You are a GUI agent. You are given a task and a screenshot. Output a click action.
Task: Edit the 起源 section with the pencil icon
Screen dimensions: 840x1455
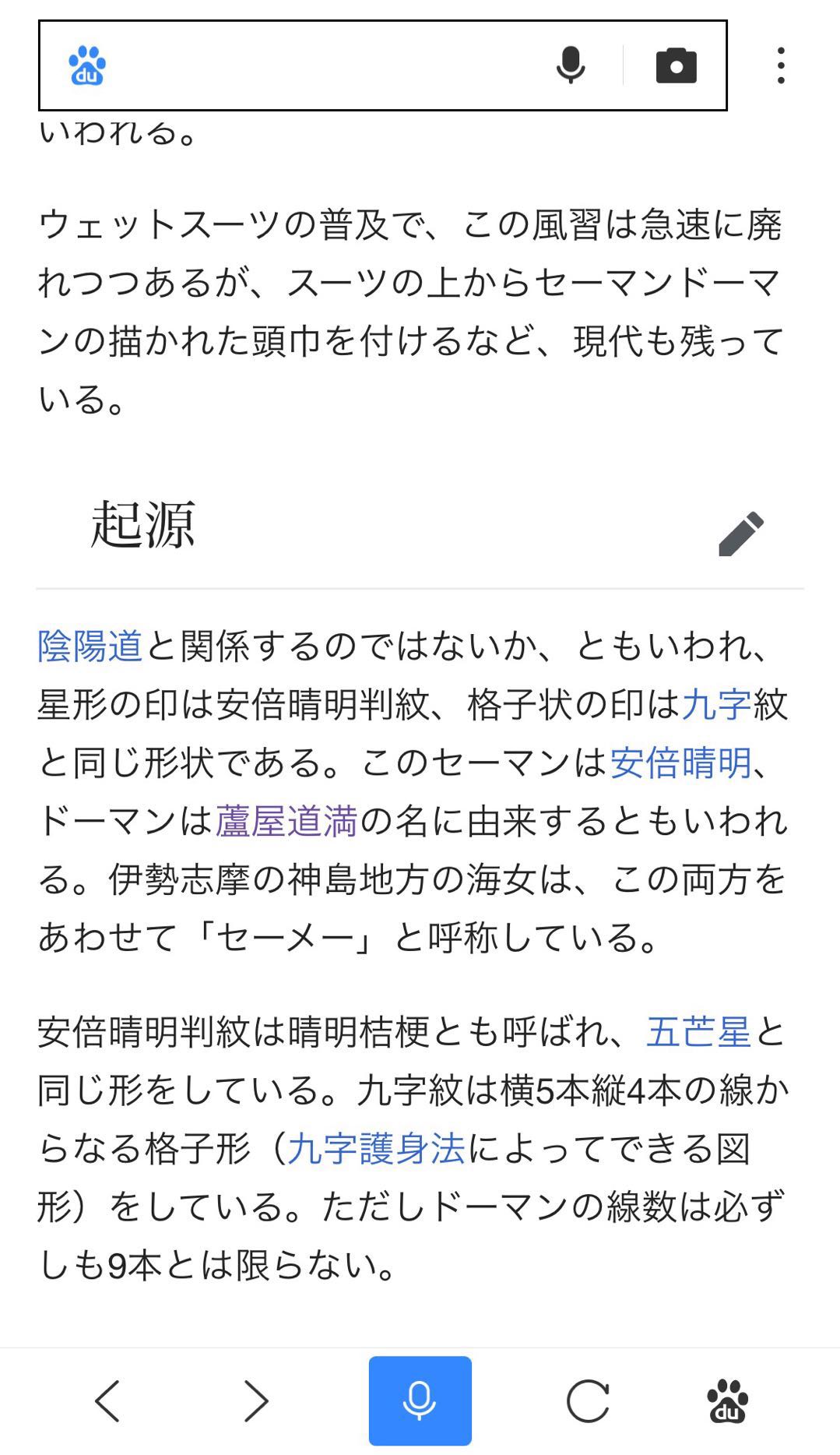(x=740, y=534)
